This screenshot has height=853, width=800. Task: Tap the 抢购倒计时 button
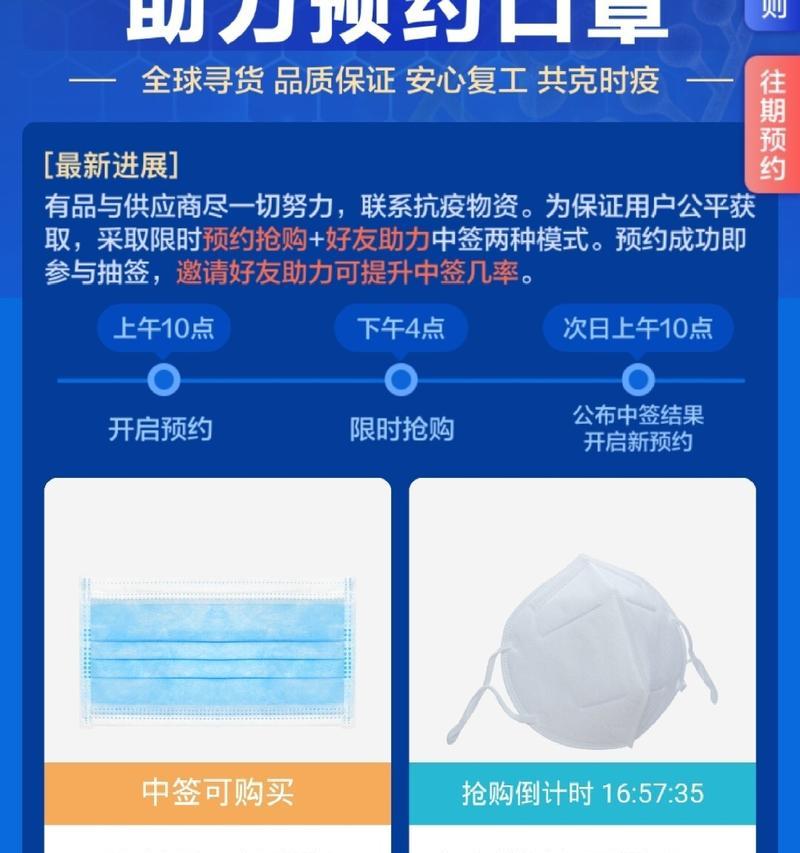click(582, 794)
